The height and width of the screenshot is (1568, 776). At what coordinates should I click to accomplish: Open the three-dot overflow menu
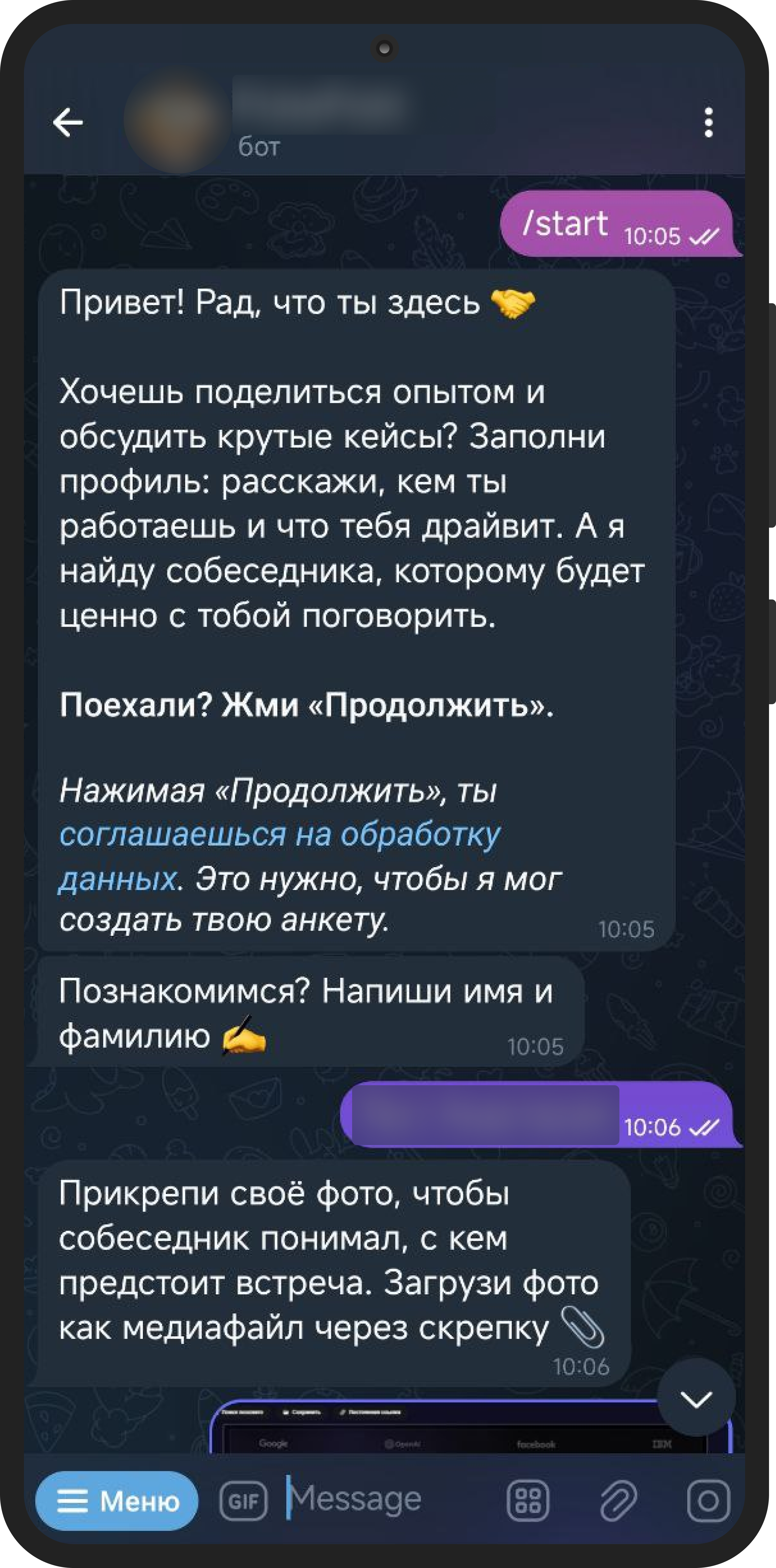708,122
